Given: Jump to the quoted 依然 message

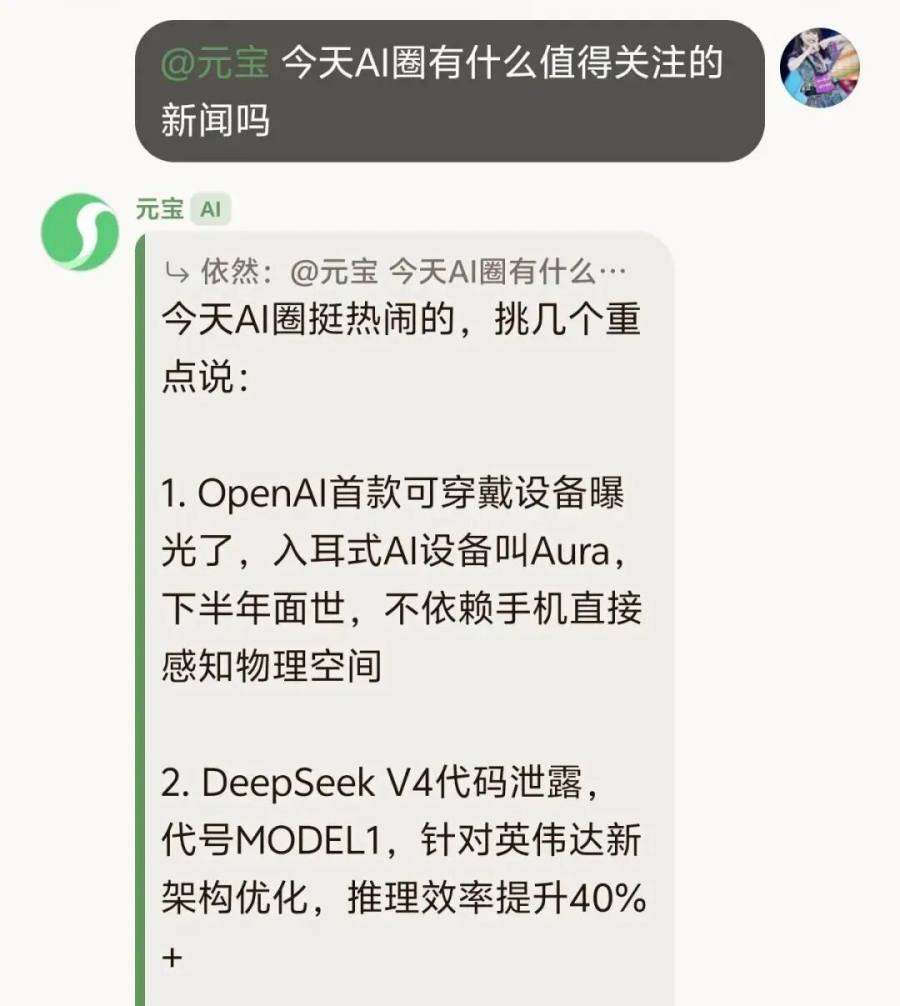Looking at the screenshot, I should pos(400,270).
